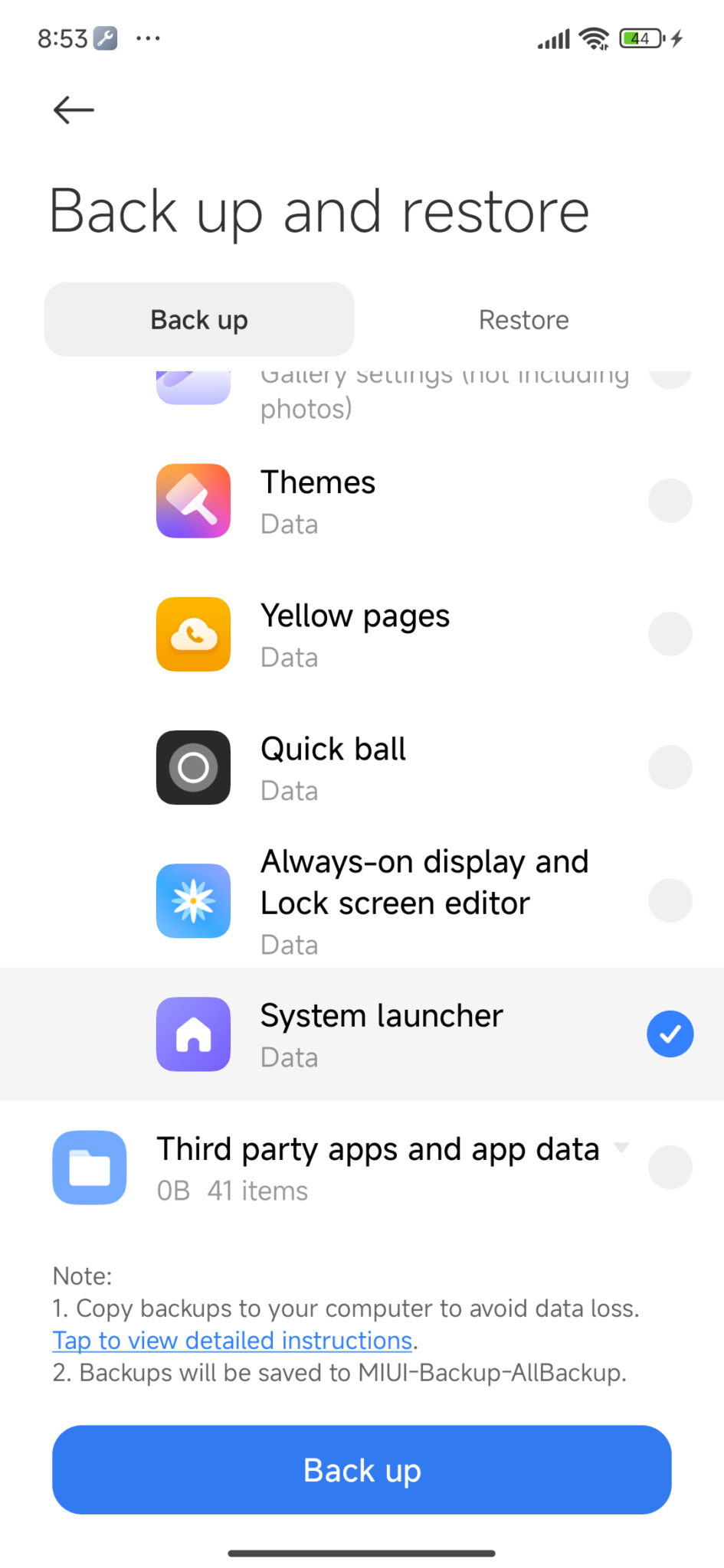Viewport: 724px width, 1568px height.
Task: Tap the System launcher home icon
Action: tap(193, 1034)
